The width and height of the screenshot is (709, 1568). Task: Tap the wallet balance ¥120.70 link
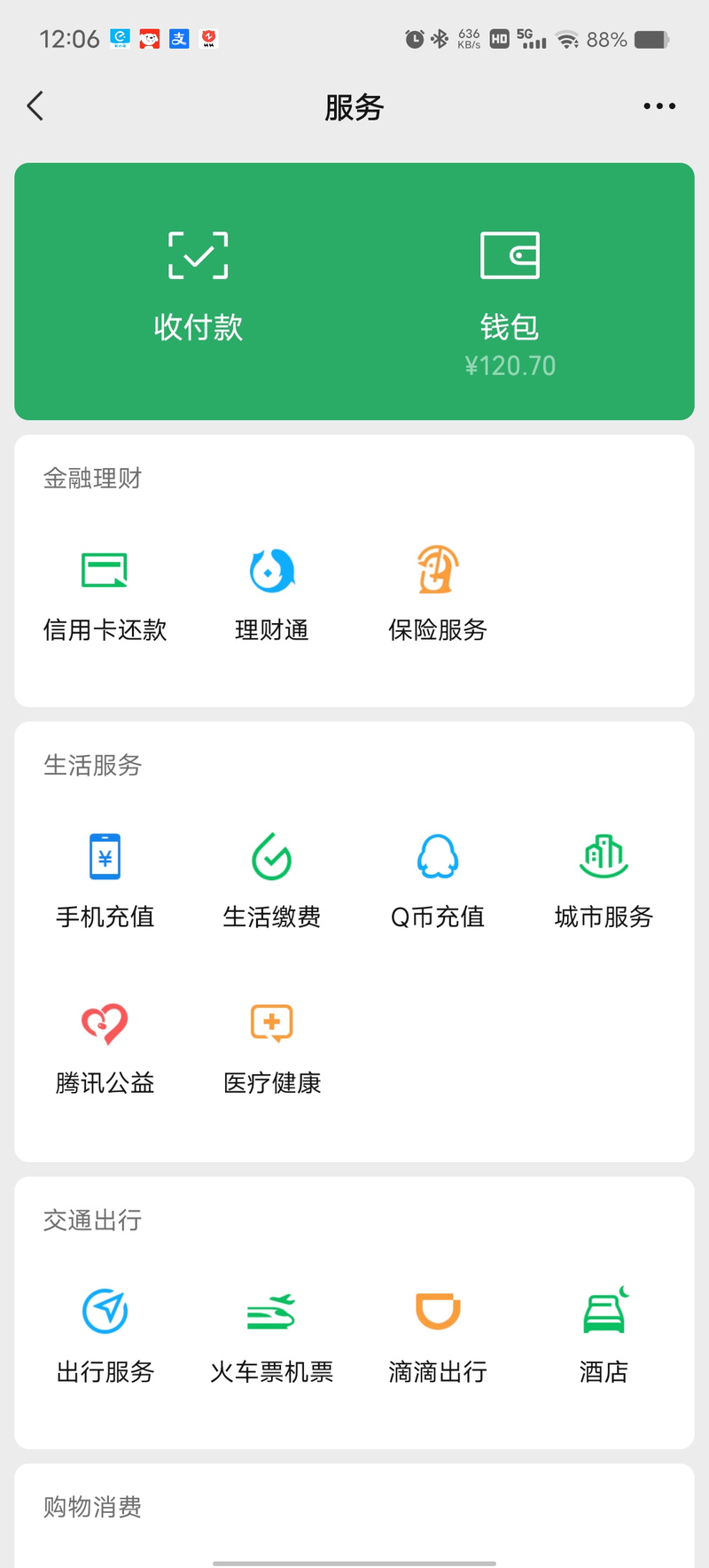(x=510, y=365)
